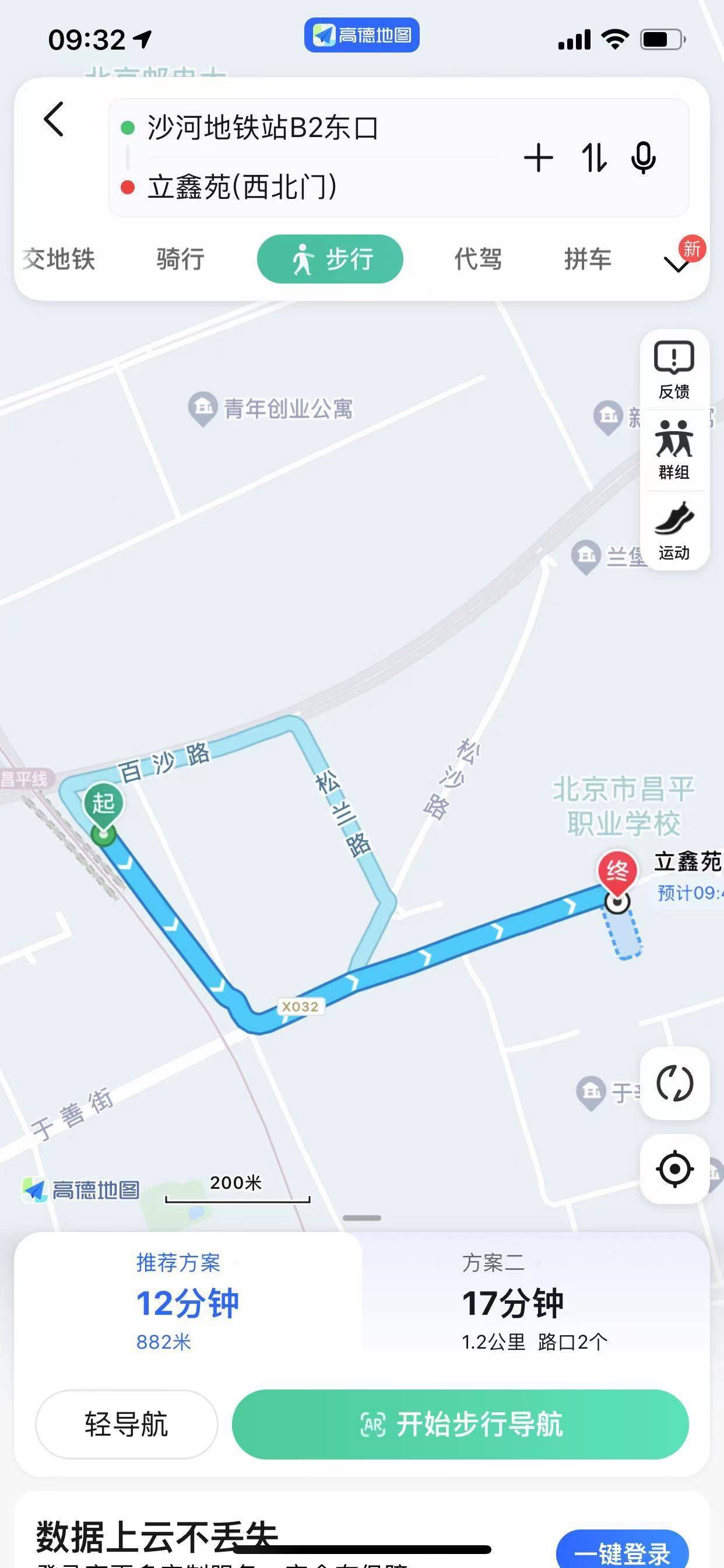Swap start and destination locations
Image resolution: width=724 pixels, height=1568 pixels.
coord(593,158)
